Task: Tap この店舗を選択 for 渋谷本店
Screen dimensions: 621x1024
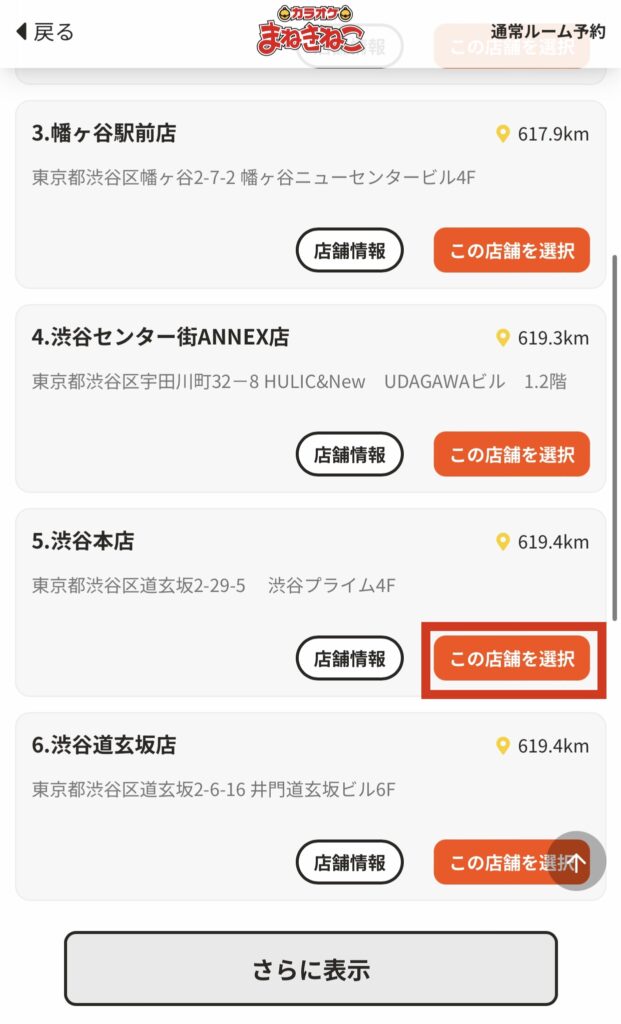Action: (511, 658)
